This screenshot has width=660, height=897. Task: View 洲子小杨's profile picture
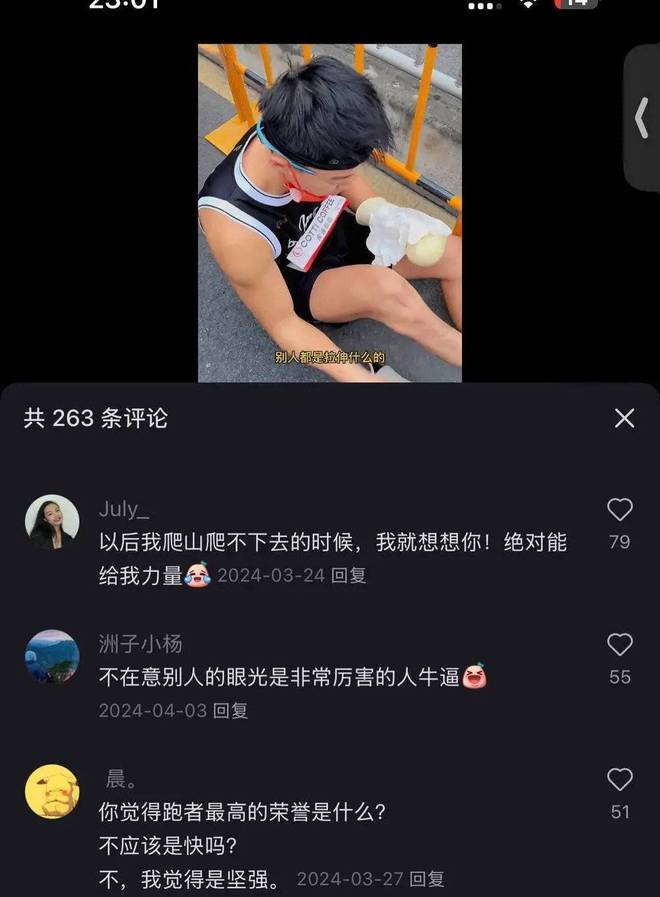tap(52, 656)
